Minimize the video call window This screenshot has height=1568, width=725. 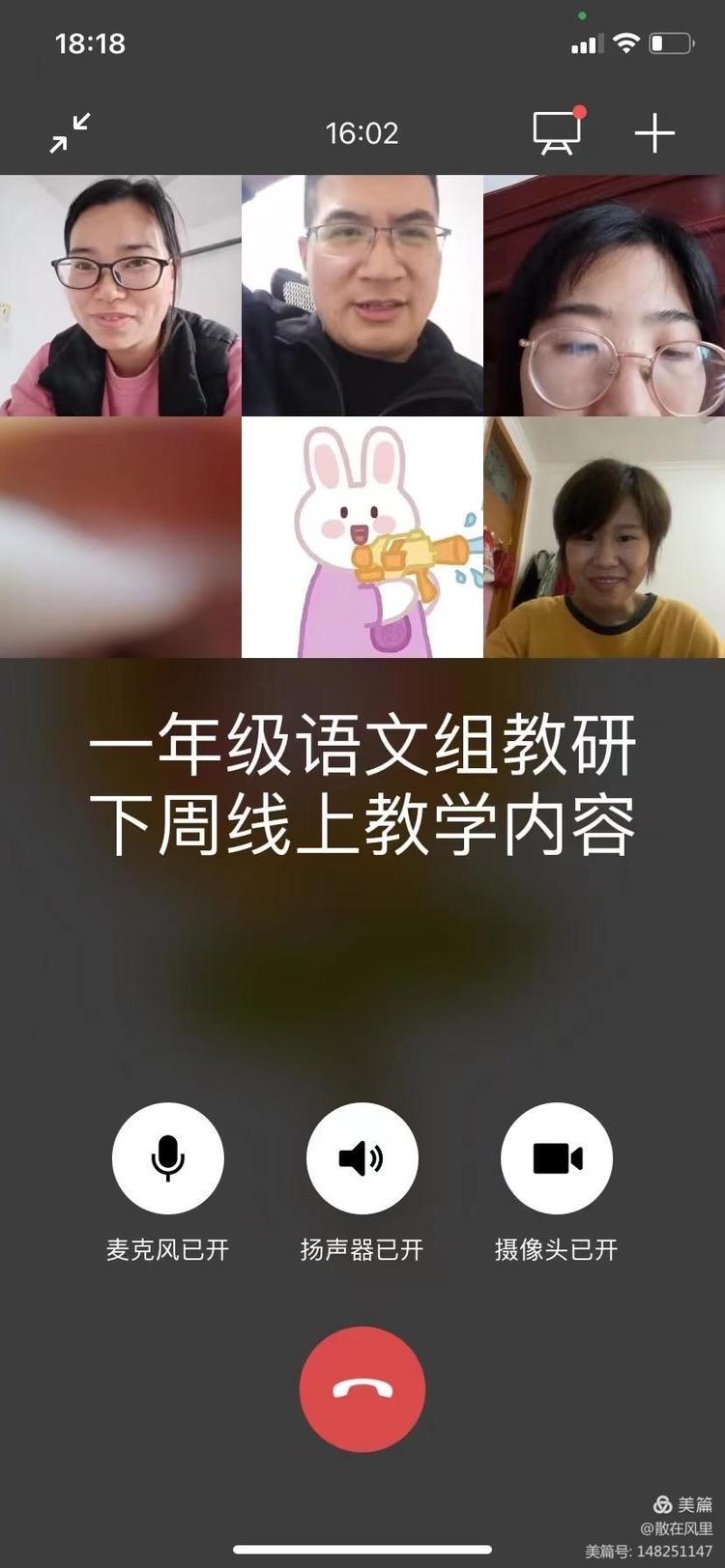click(x=71, y=132)
